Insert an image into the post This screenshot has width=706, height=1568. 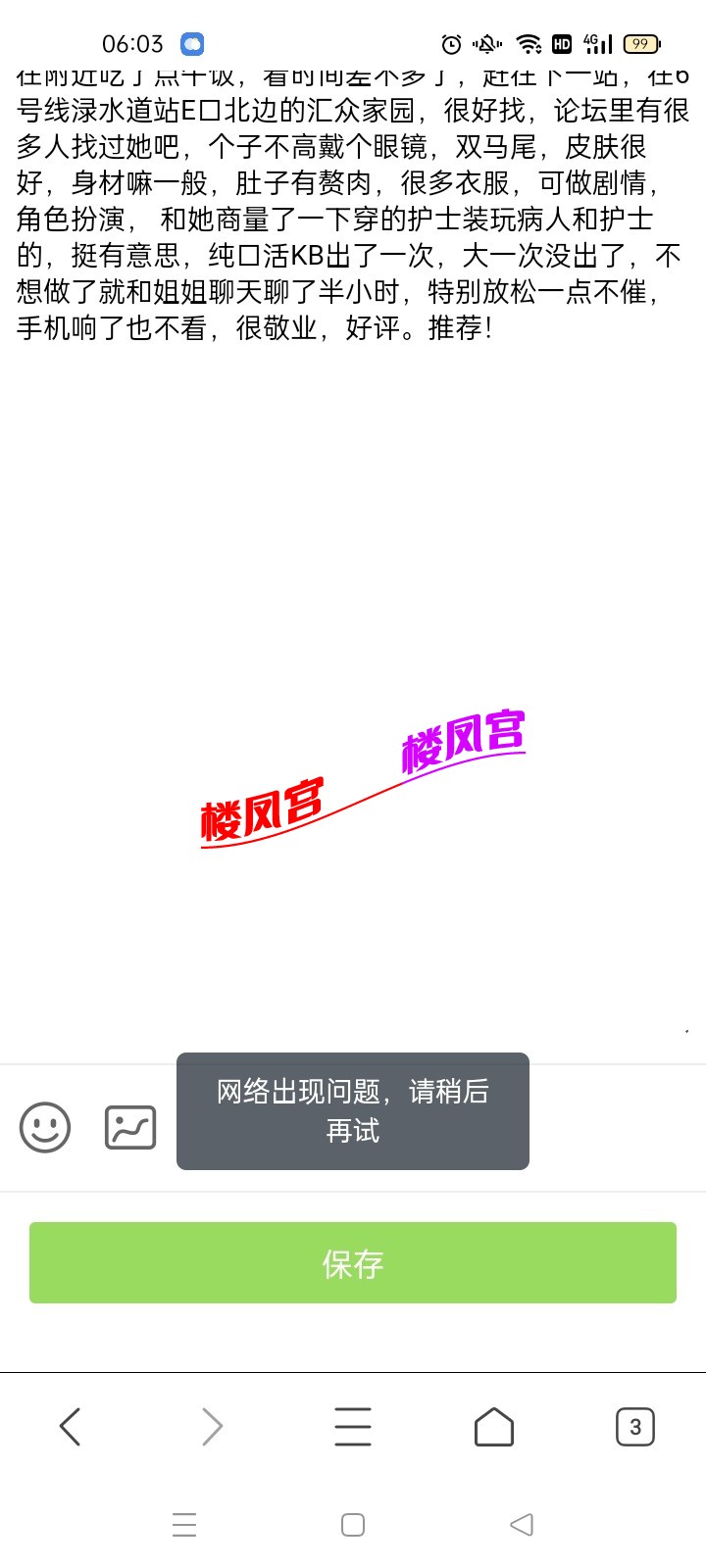(x=130, y=1127)
